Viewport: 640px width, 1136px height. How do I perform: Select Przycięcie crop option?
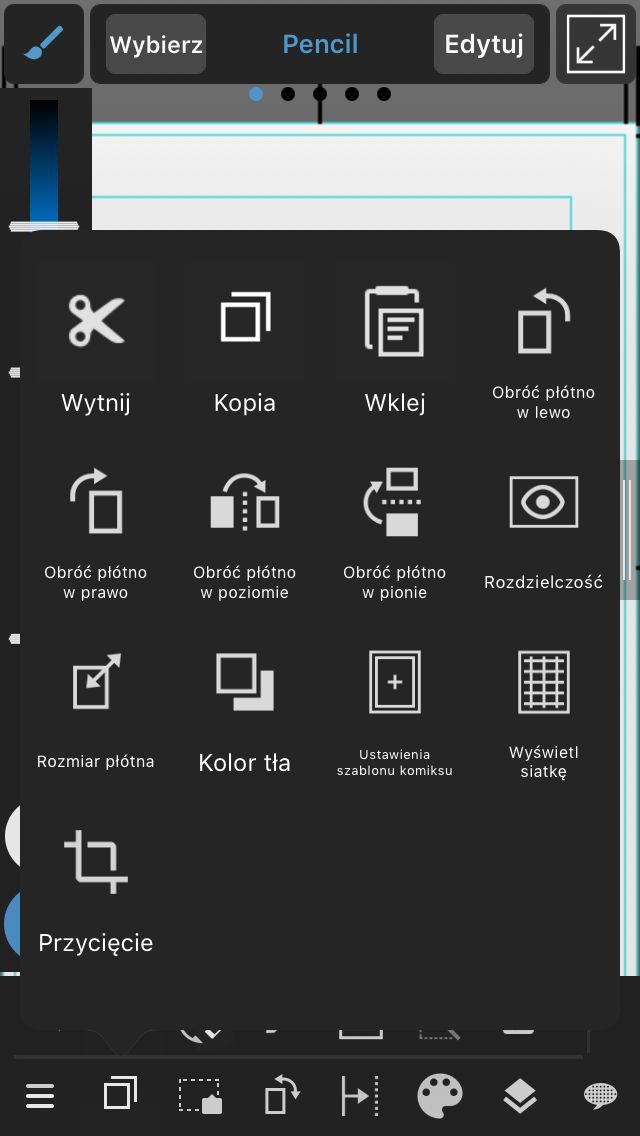96,891
